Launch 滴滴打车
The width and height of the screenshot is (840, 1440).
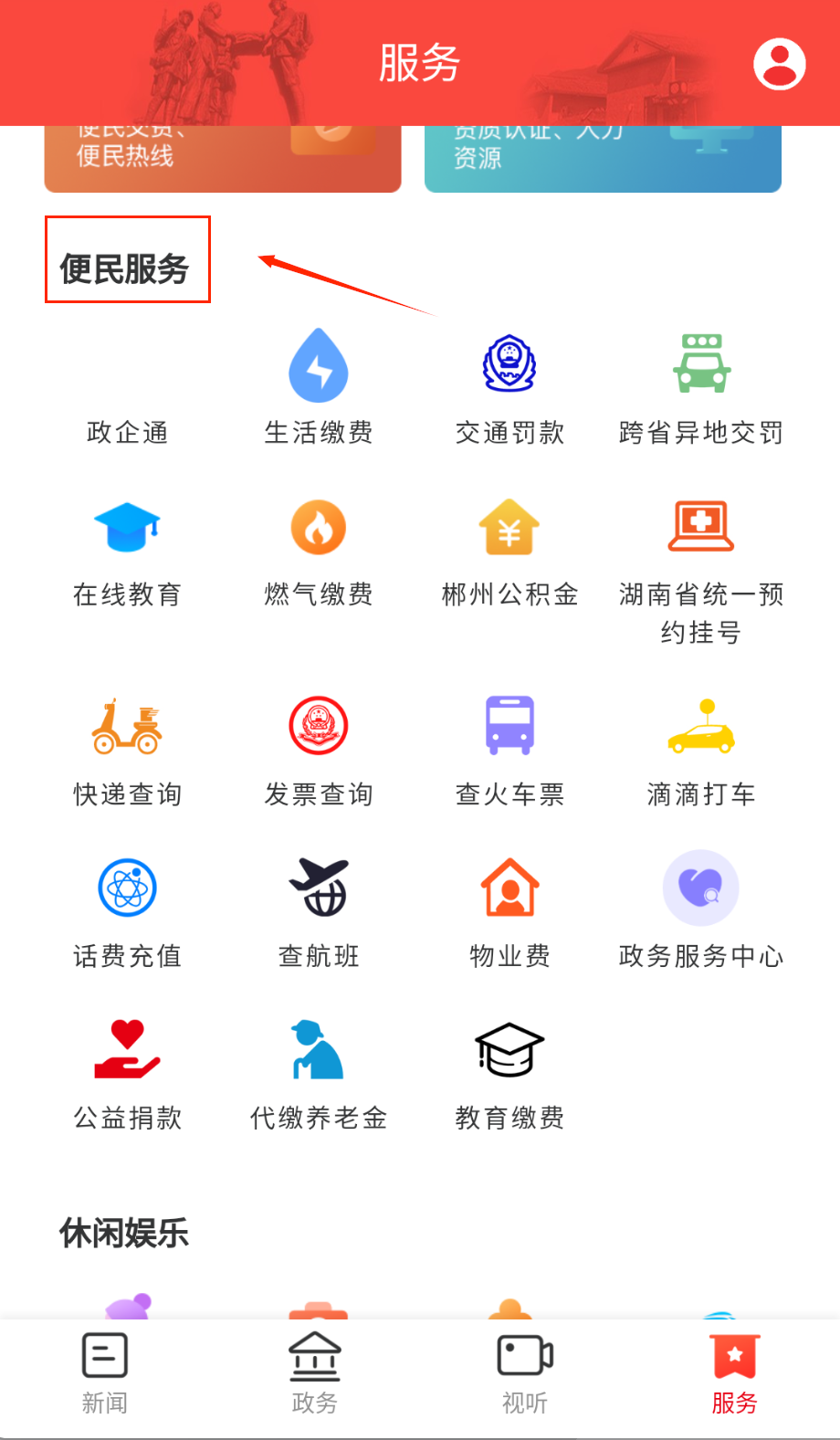[x=701, y=728]
